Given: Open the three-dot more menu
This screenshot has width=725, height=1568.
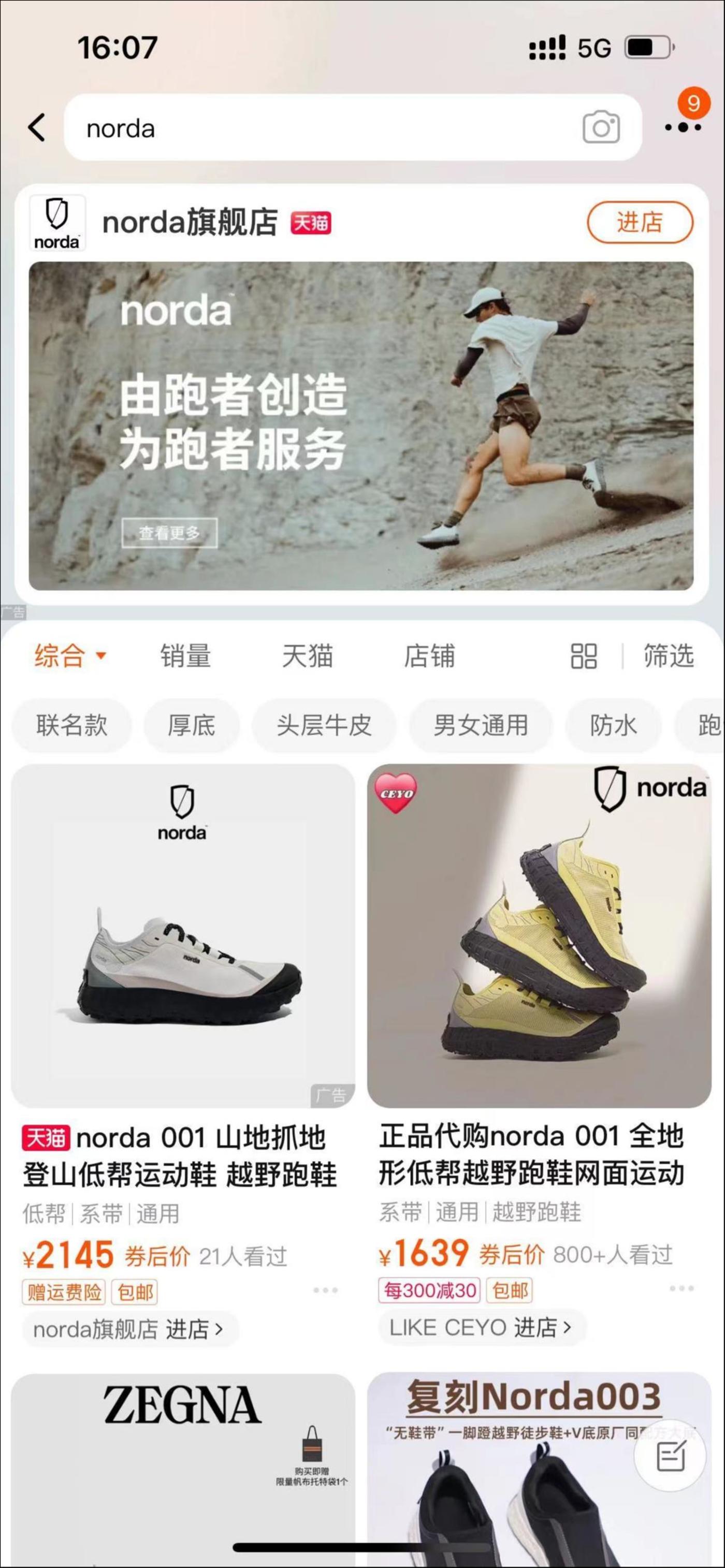Looking at the screenshot, I should pyautogui.click(x=683, y=128).
